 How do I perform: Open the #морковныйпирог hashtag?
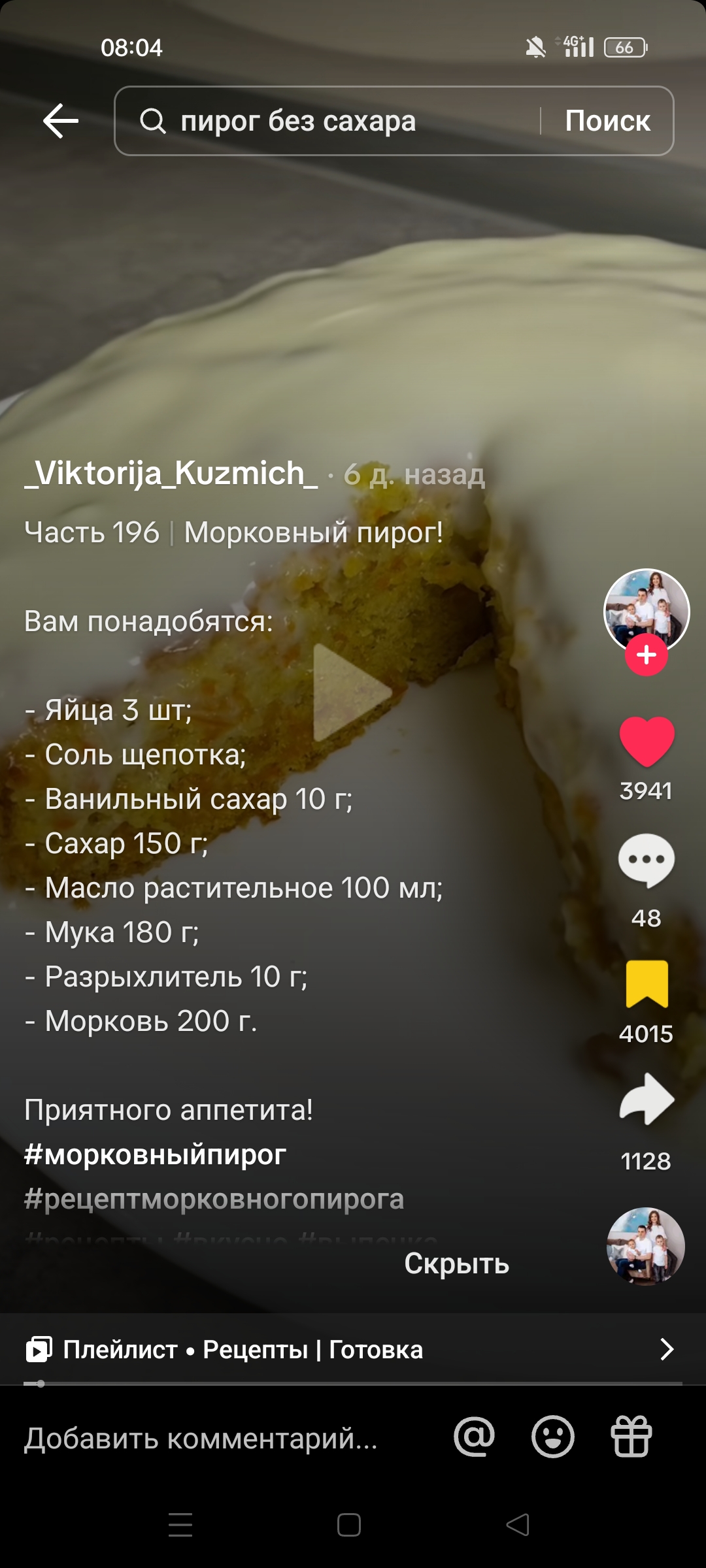click(x=156, y=1154)
